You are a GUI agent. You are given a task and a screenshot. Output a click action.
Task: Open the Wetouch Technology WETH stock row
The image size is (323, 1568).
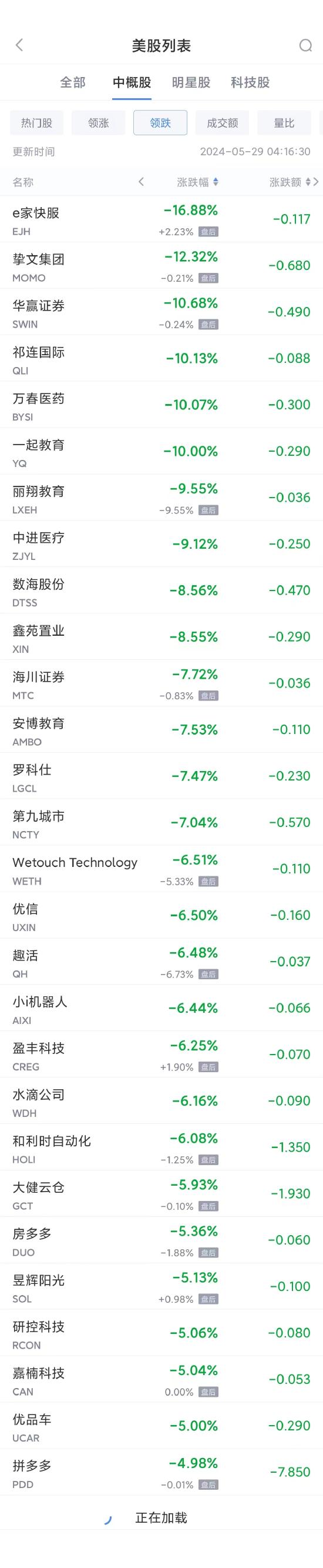161,869
